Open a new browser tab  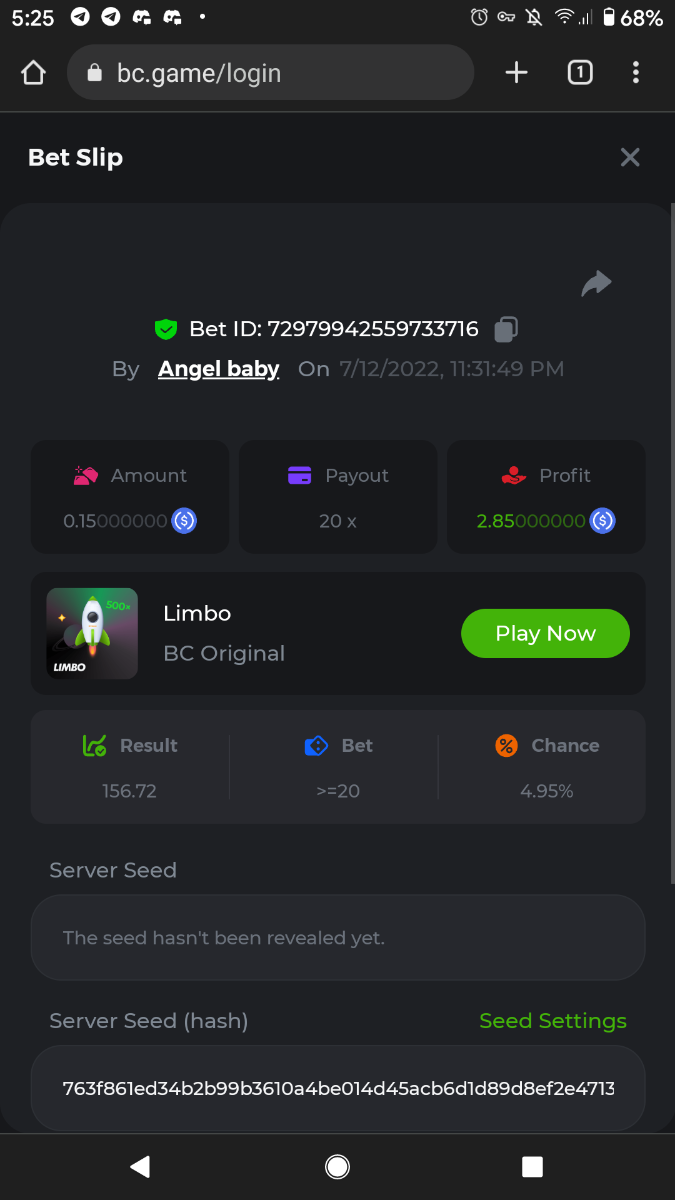pos(516,73)
